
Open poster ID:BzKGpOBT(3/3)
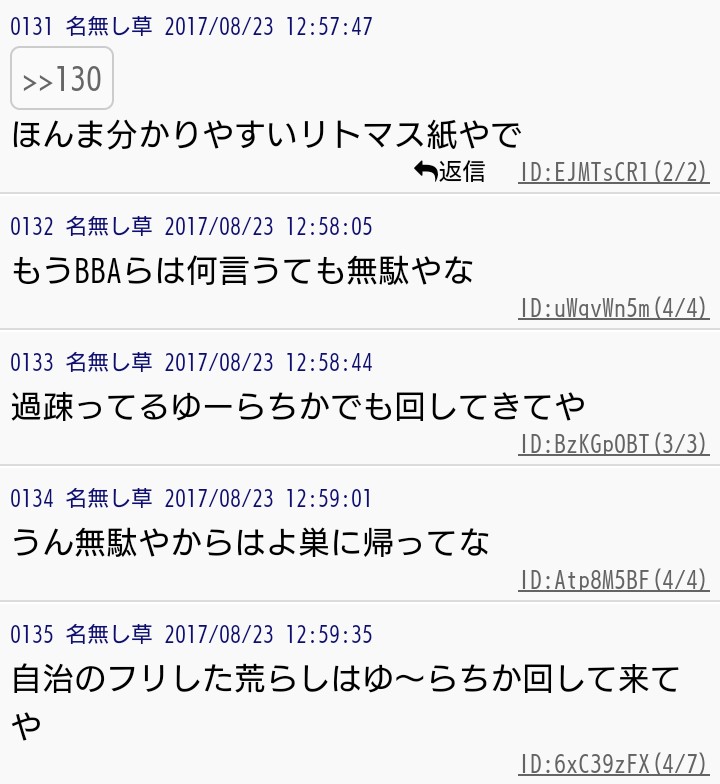point(613,444)
